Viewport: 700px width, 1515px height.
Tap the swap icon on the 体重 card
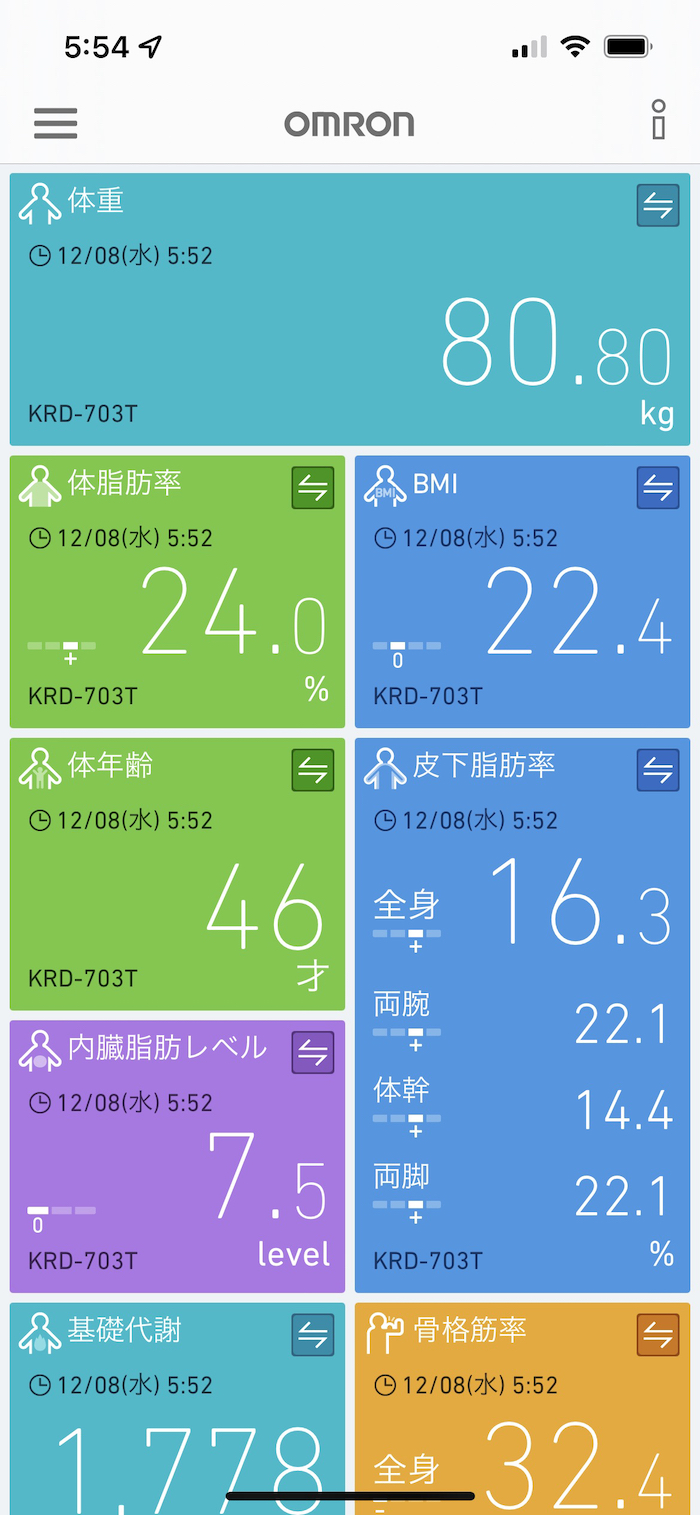(657, 206)
